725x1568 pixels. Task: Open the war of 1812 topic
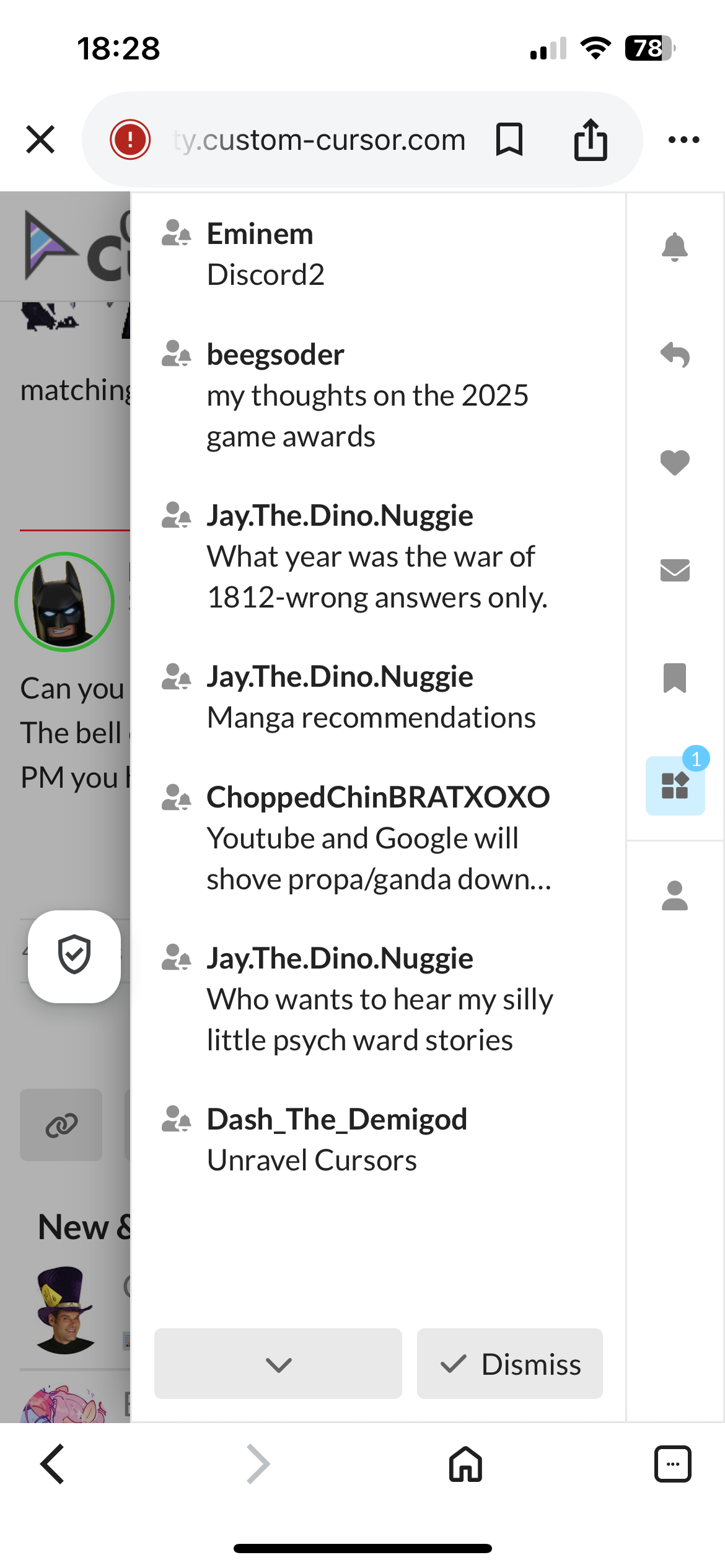point(377,557)
